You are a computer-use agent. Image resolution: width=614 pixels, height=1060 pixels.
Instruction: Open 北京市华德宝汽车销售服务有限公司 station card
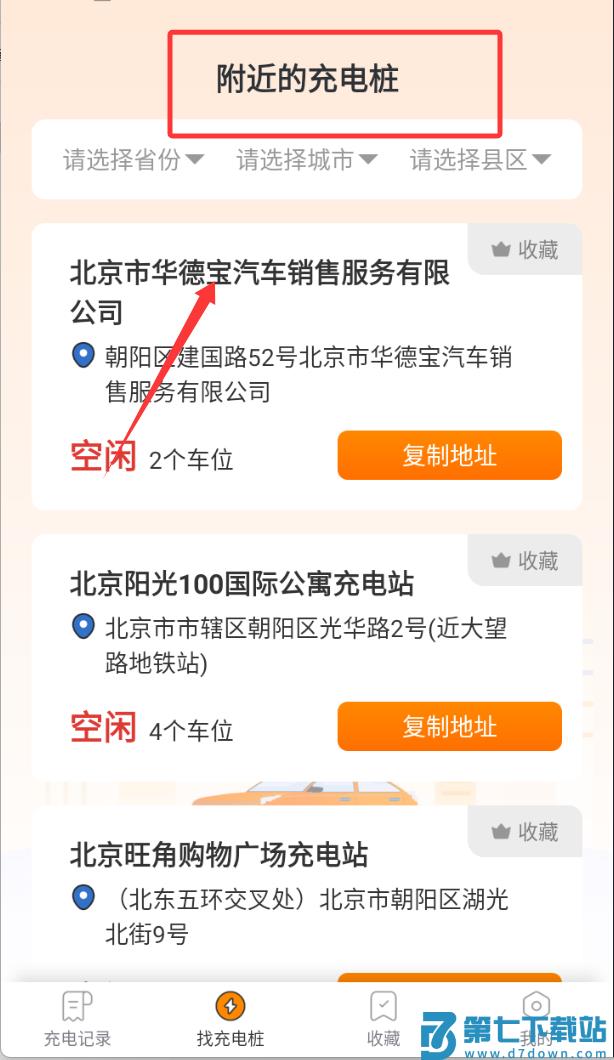click(x=260, y=290)
